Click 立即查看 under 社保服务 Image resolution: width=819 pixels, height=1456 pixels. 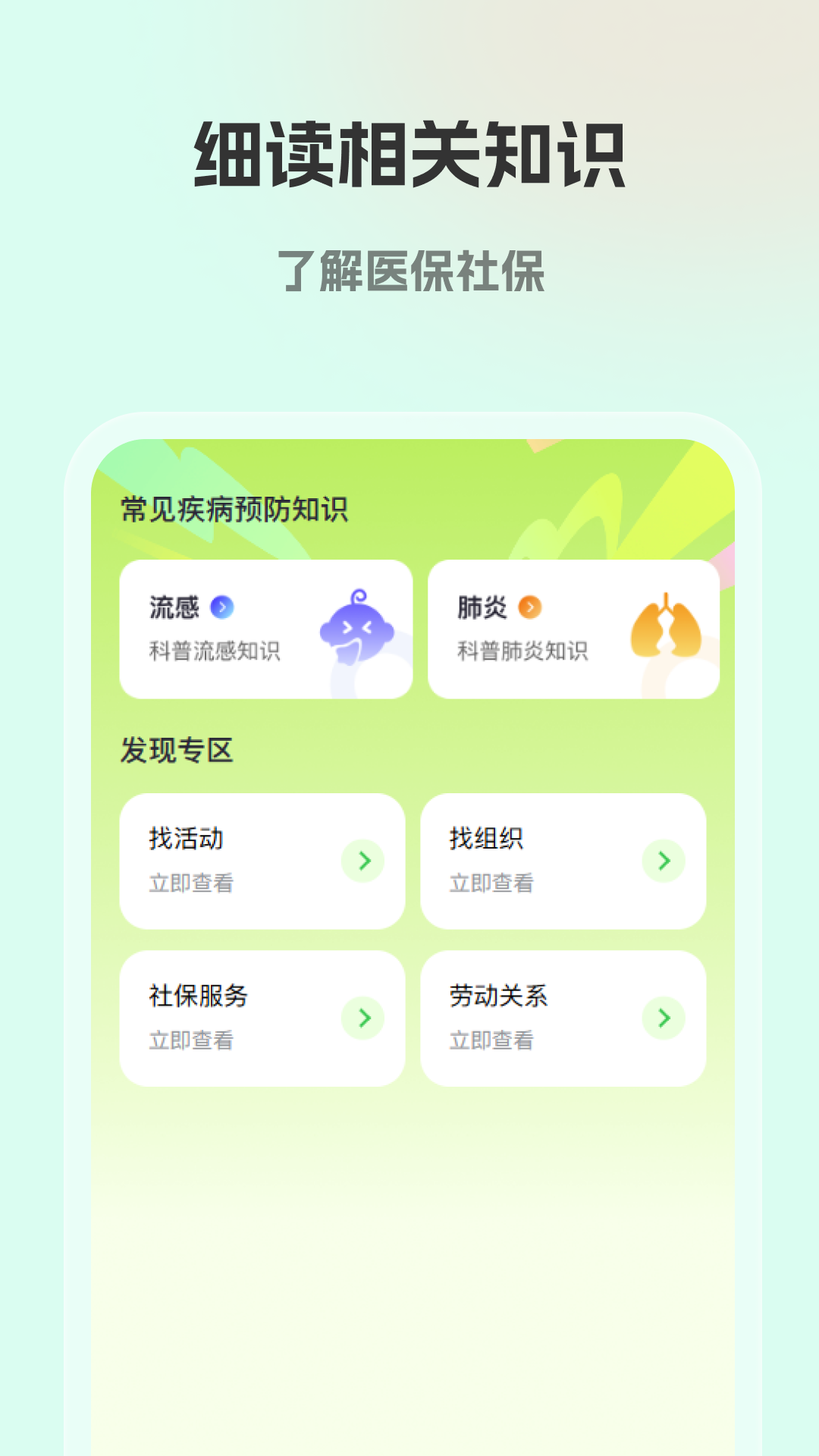point(191,1041)
